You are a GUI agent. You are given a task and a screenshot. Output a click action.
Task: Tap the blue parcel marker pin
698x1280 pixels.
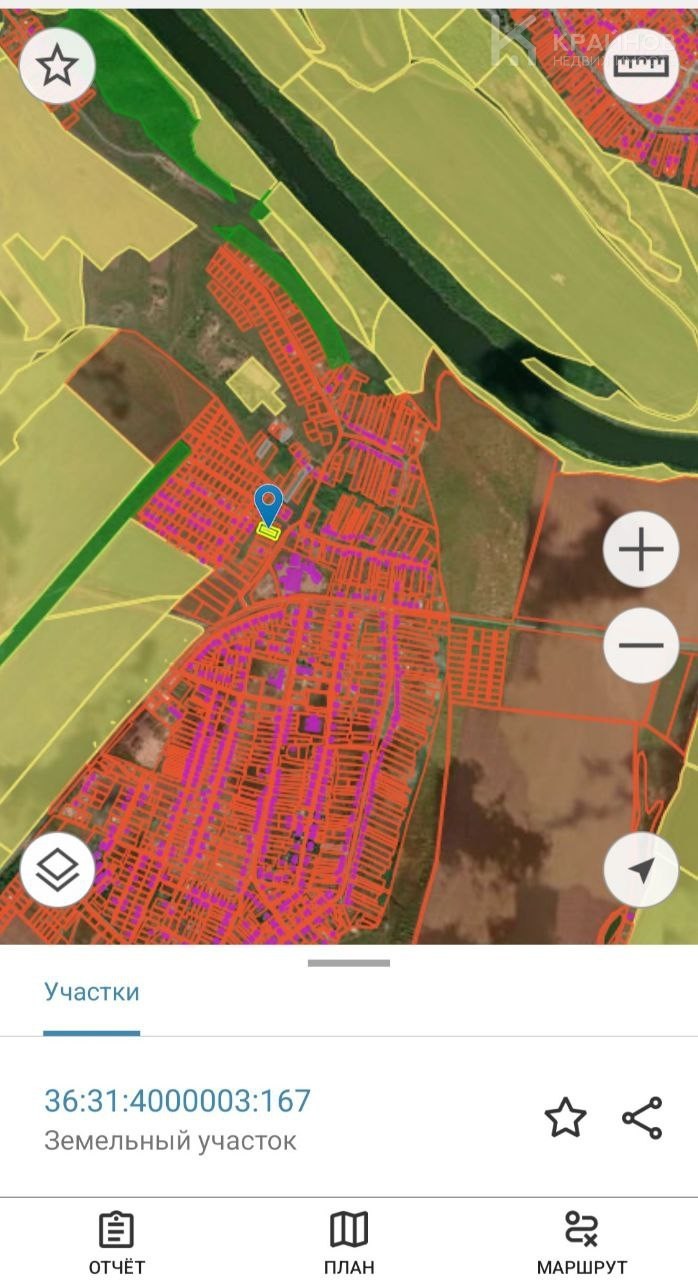268,504
